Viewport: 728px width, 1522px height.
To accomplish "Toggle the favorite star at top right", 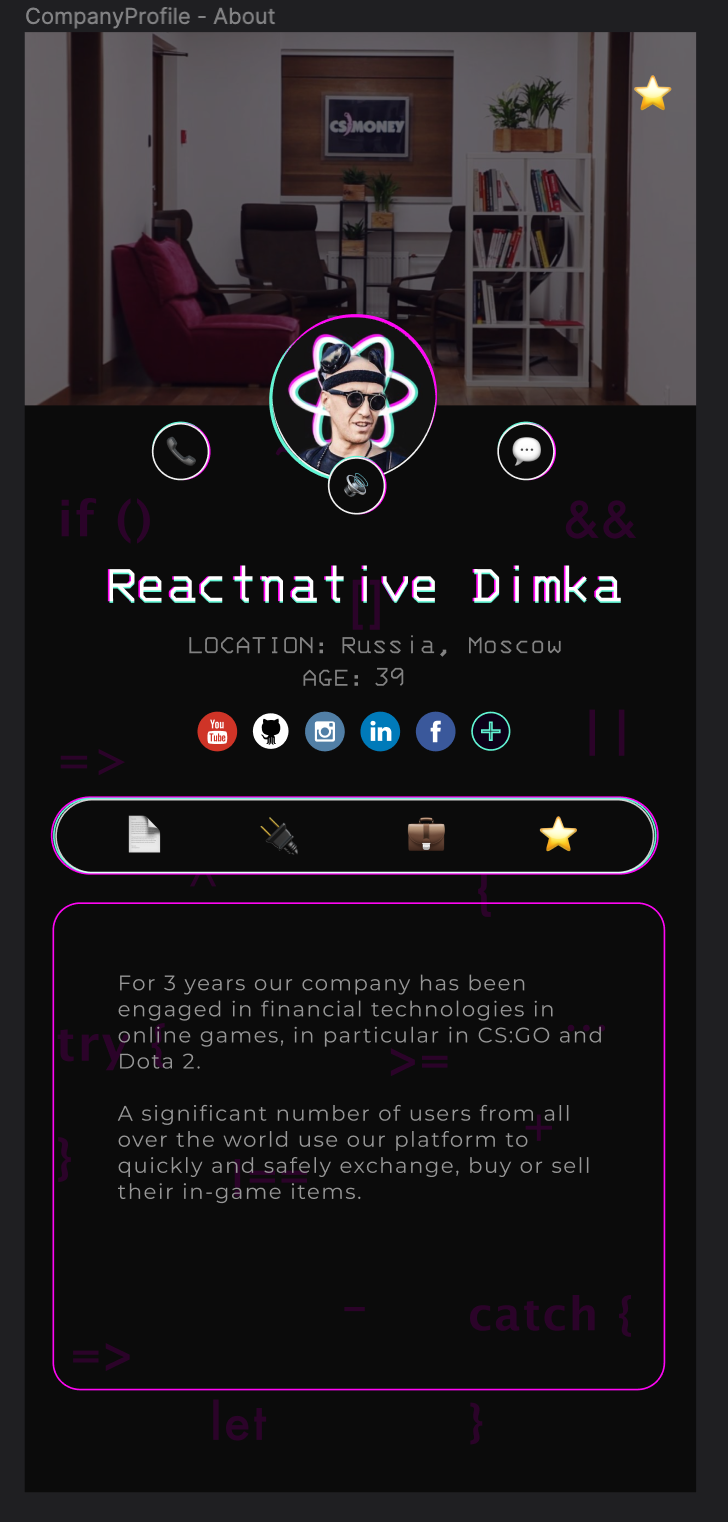I will (x=652, y=93).
